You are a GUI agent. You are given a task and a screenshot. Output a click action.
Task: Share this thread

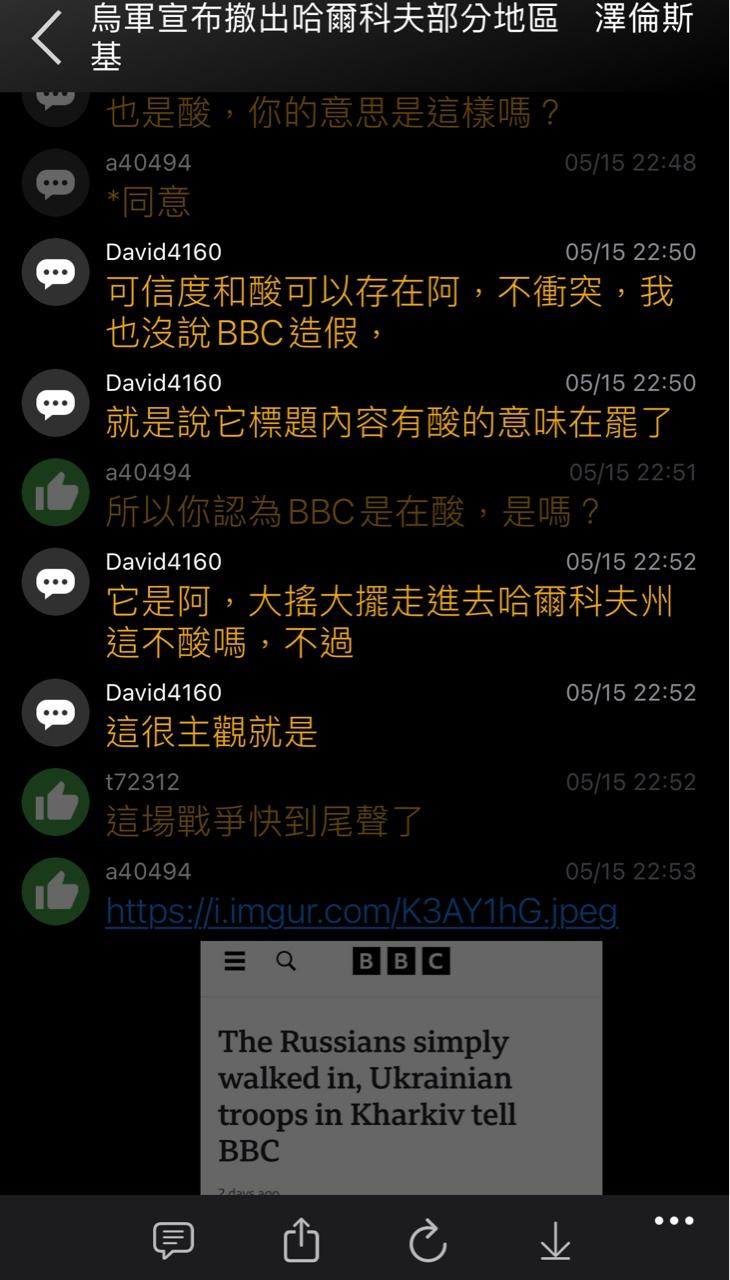point(301,1241)
